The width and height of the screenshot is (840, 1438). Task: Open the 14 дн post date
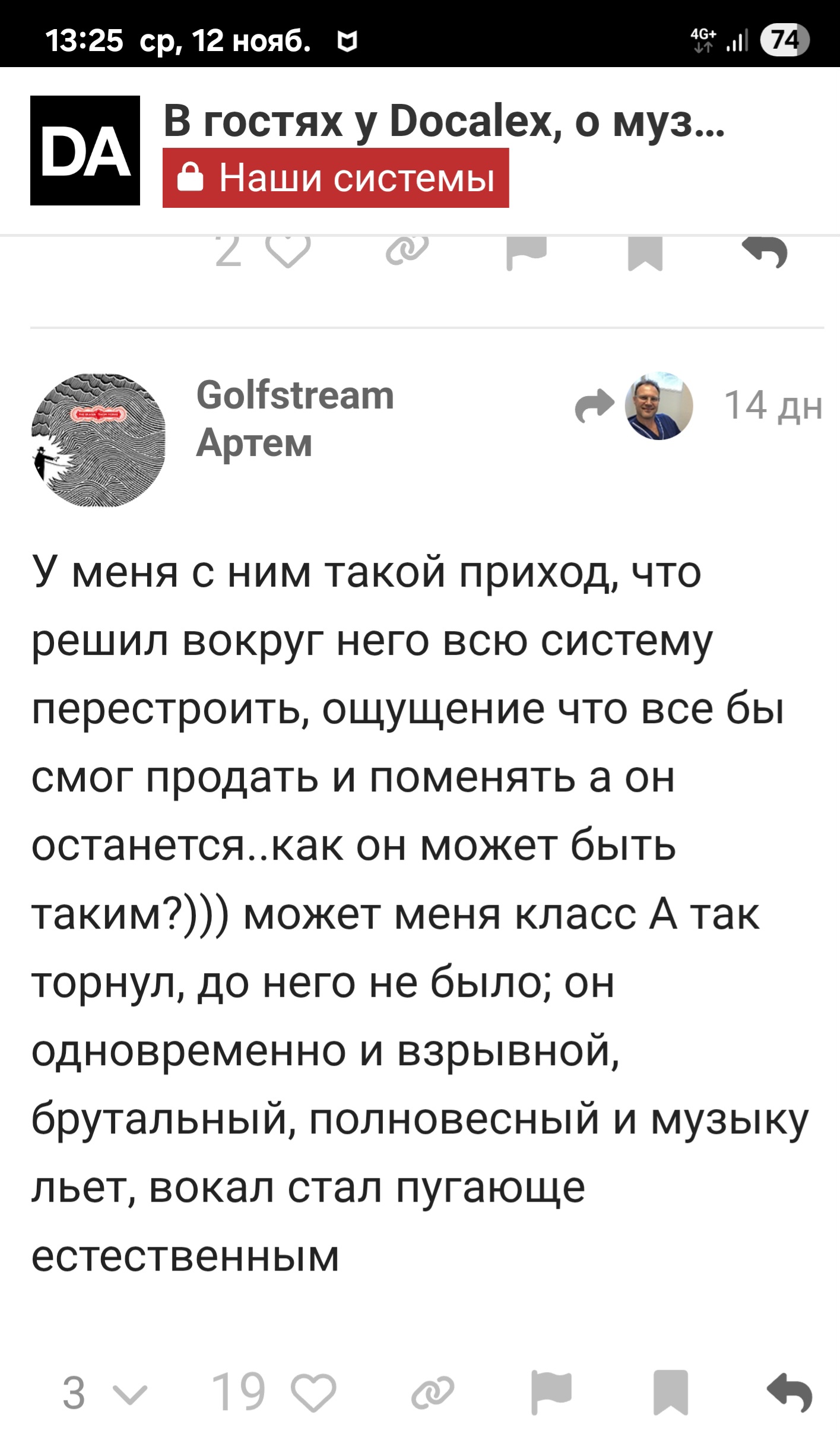tap(772, 406)
